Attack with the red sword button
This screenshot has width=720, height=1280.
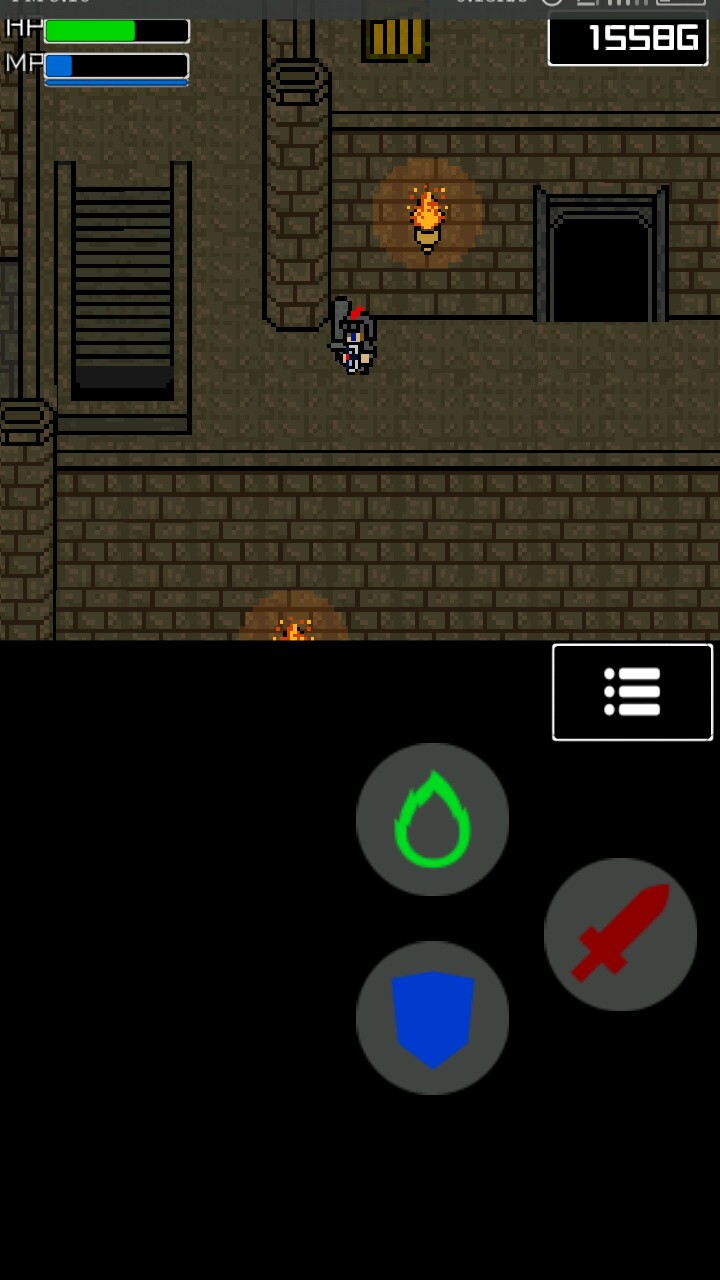coord(620,934)
